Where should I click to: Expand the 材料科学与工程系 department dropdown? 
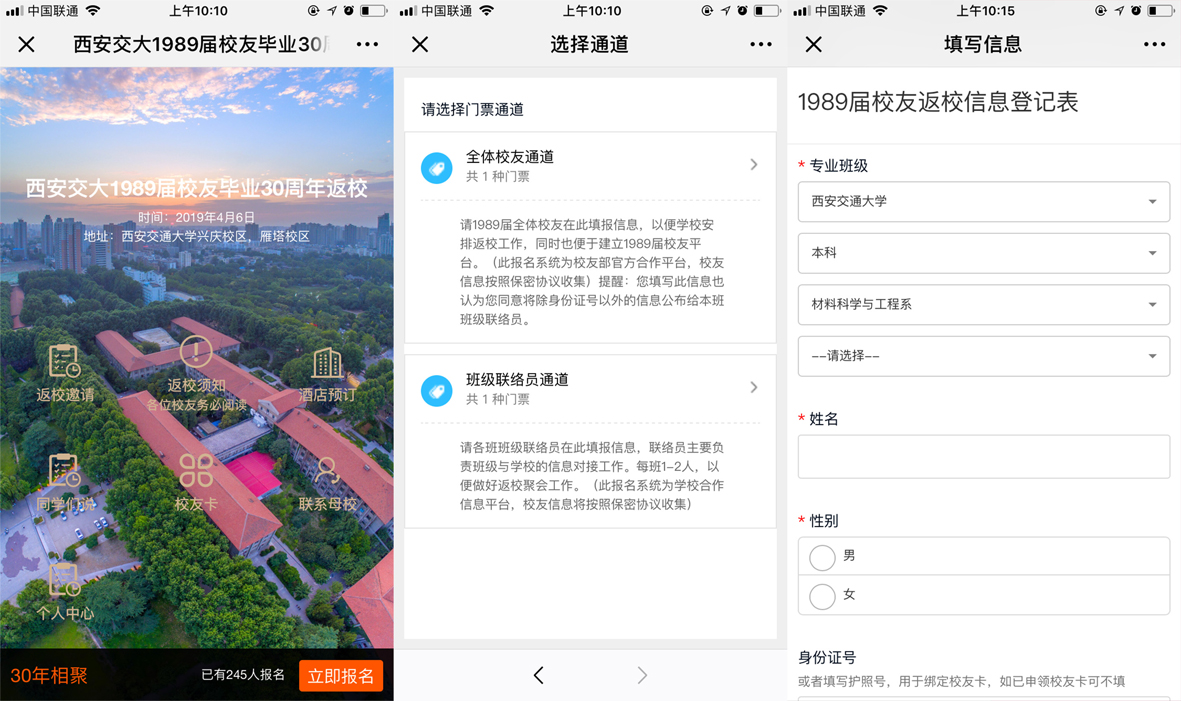(983, 304)
